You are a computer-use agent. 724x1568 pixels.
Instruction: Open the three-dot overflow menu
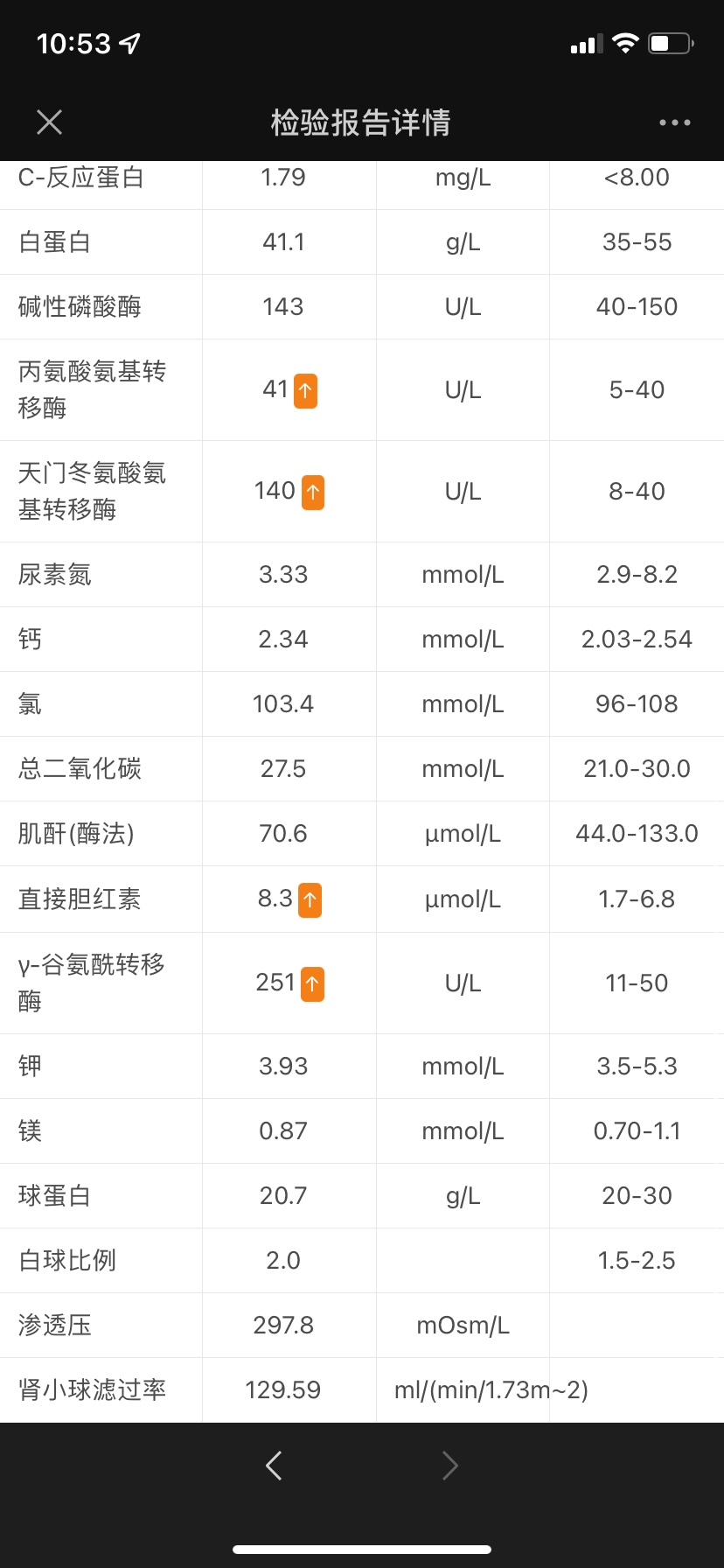click(x=674, y=122)
